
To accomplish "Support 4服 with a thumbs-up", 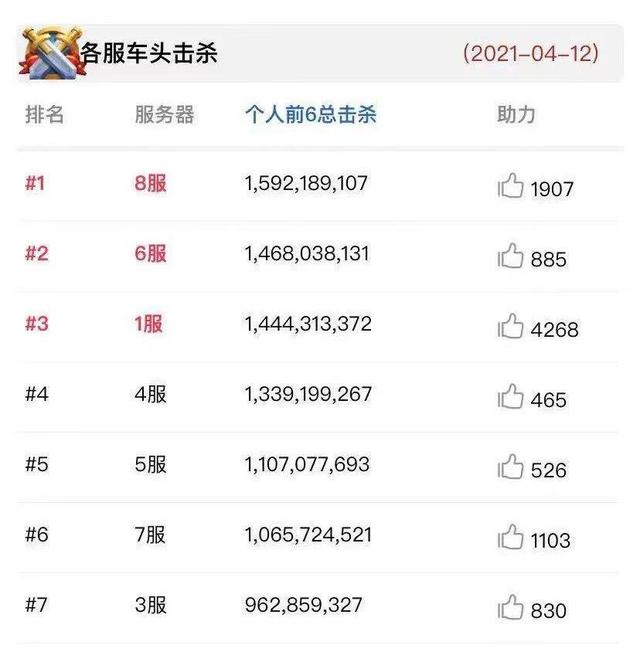I will click(511, 397).
